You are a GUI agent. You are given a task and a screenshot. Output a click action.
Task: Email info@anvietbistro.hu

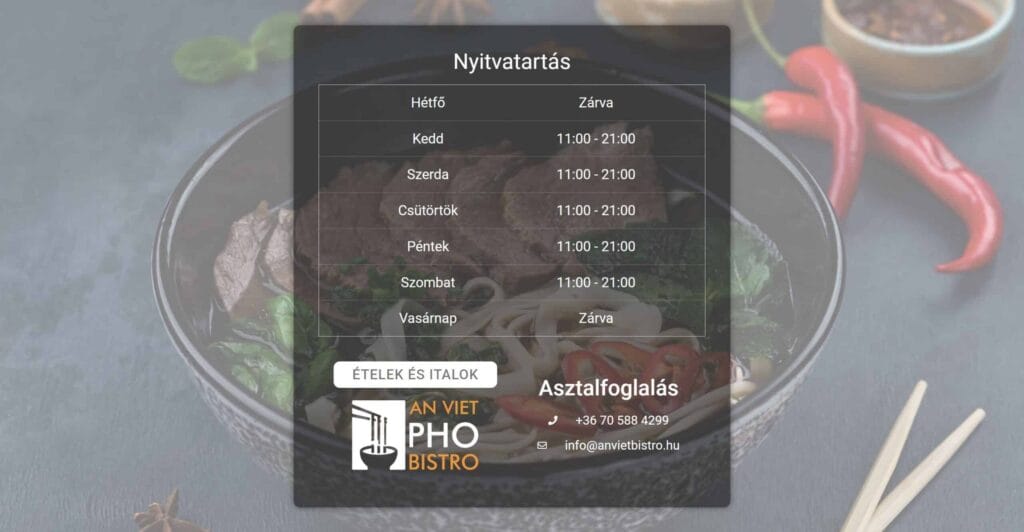click(621, 445)
